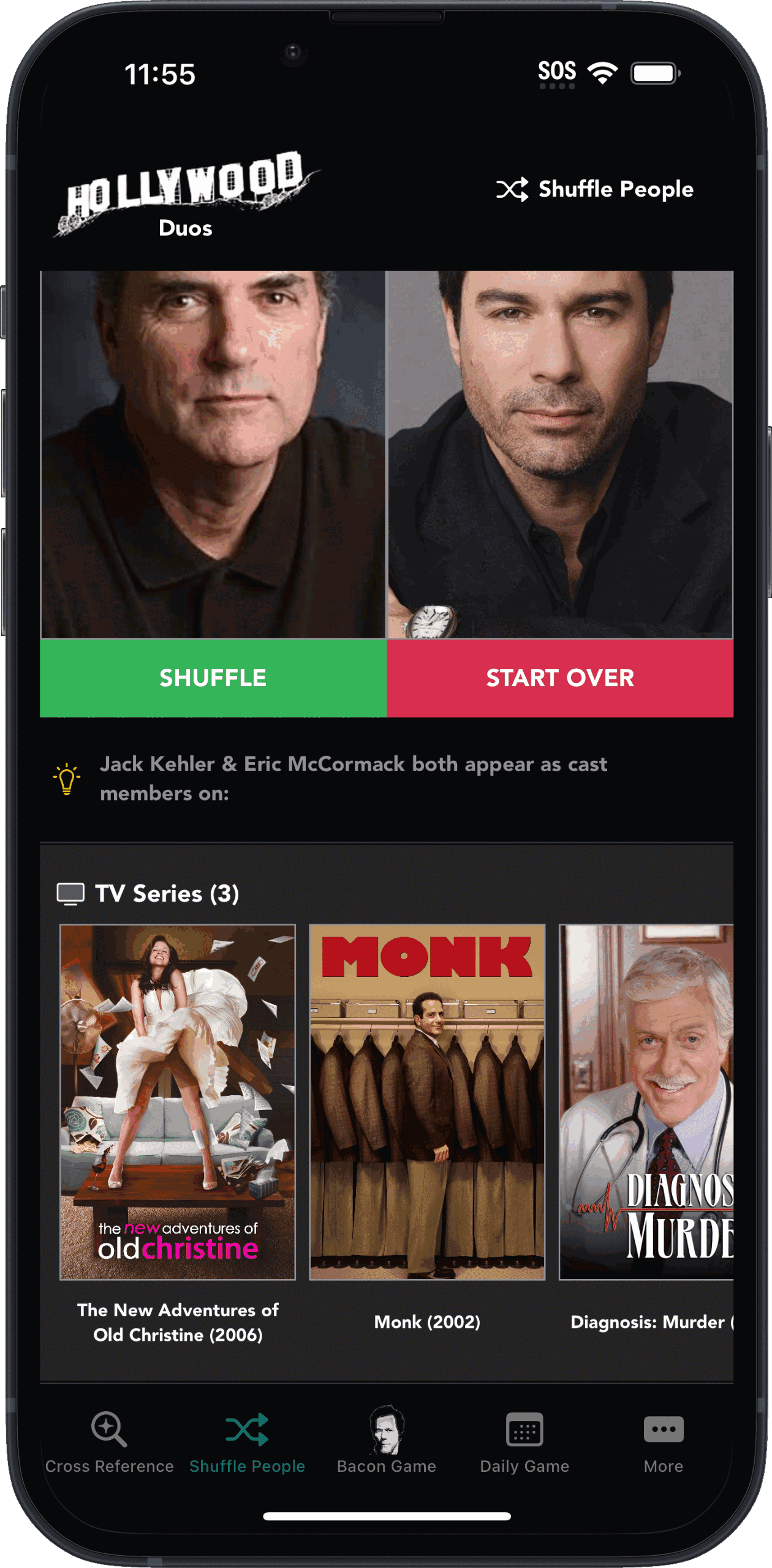The height and width of the screenshot is (1568, 772).
Task: Open the Monk (2002) poster
Action: [x=427, y=1101]
